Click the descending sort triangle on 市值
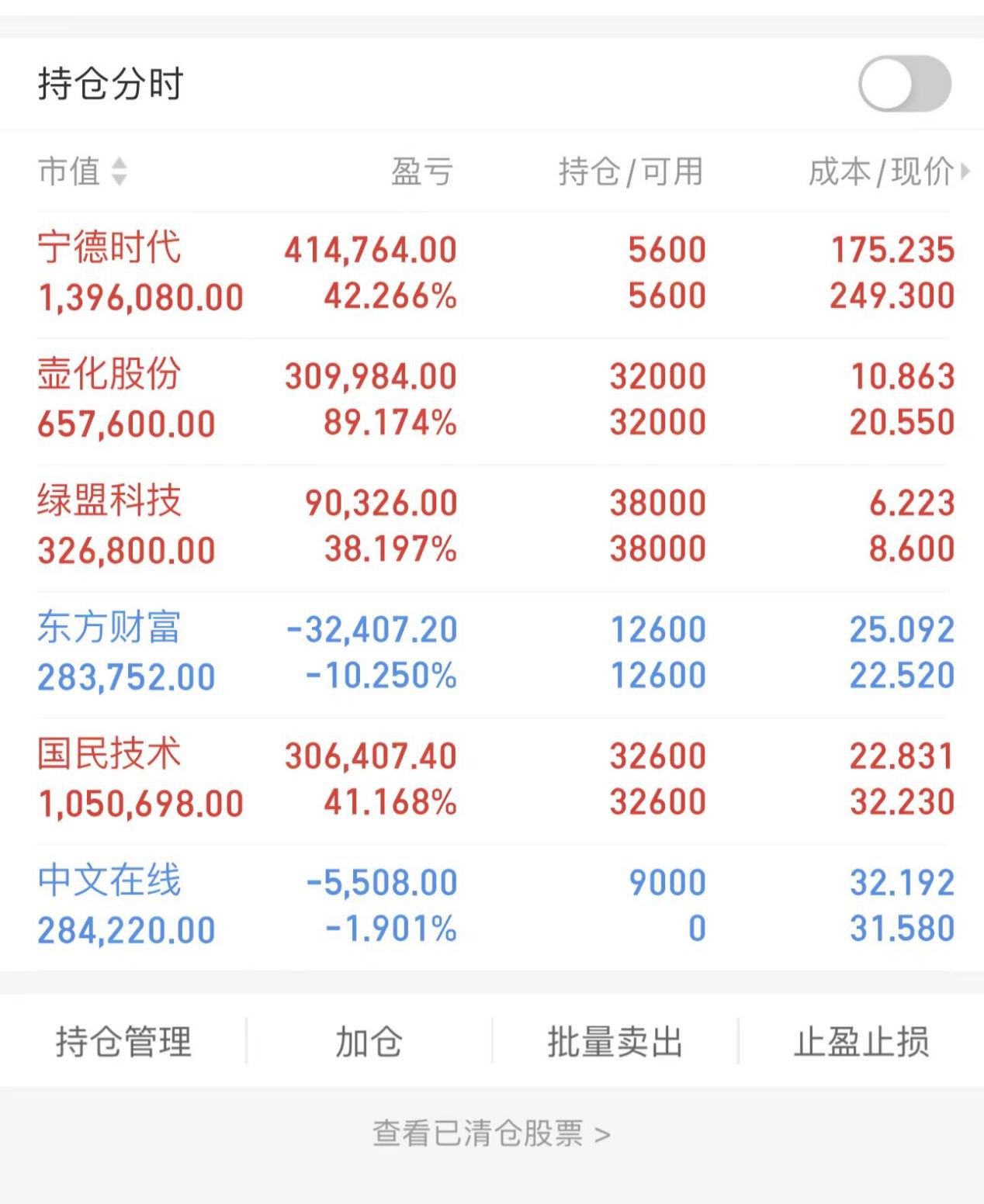This screenshot has width=984, height=1204. click(x=118, y=178)
